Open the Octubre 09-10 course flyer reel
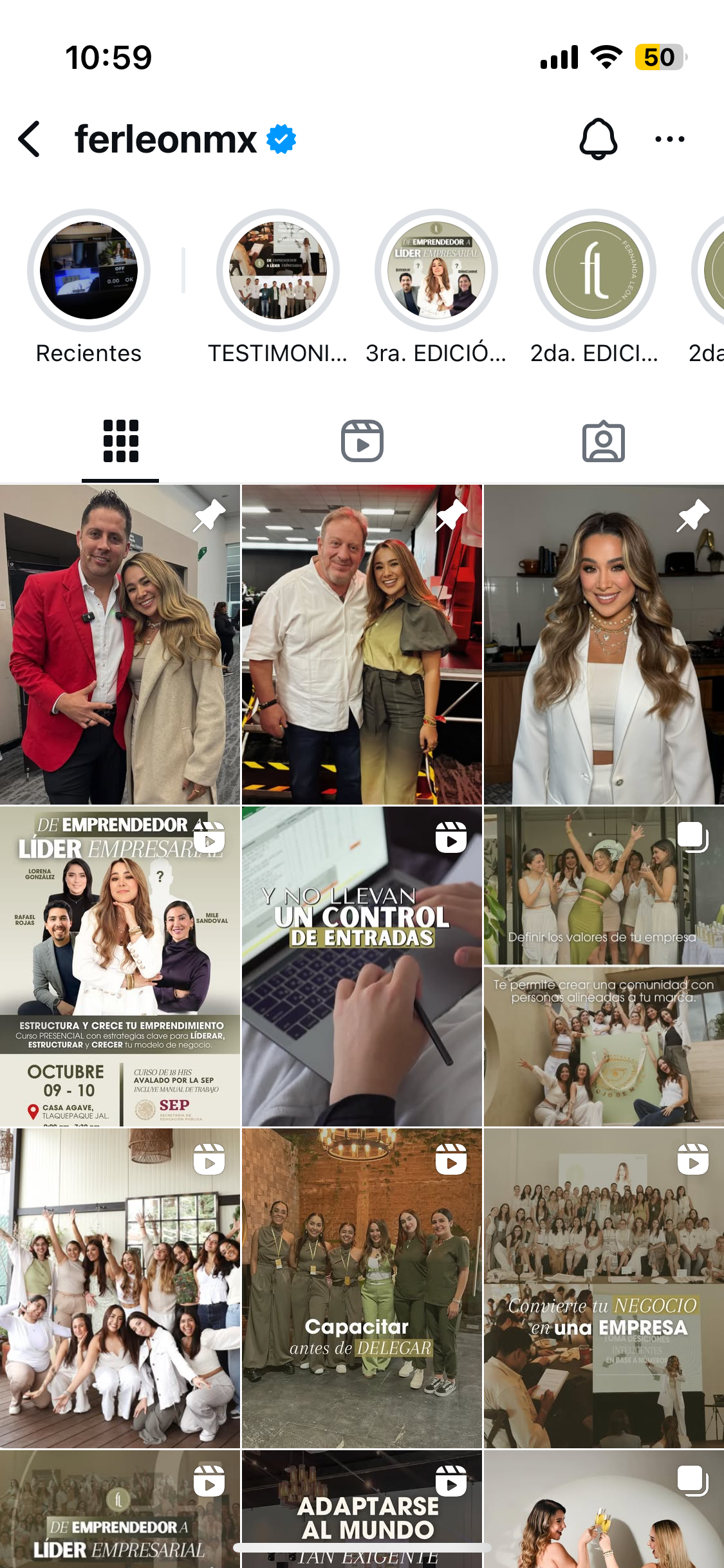 click(120, 967)
